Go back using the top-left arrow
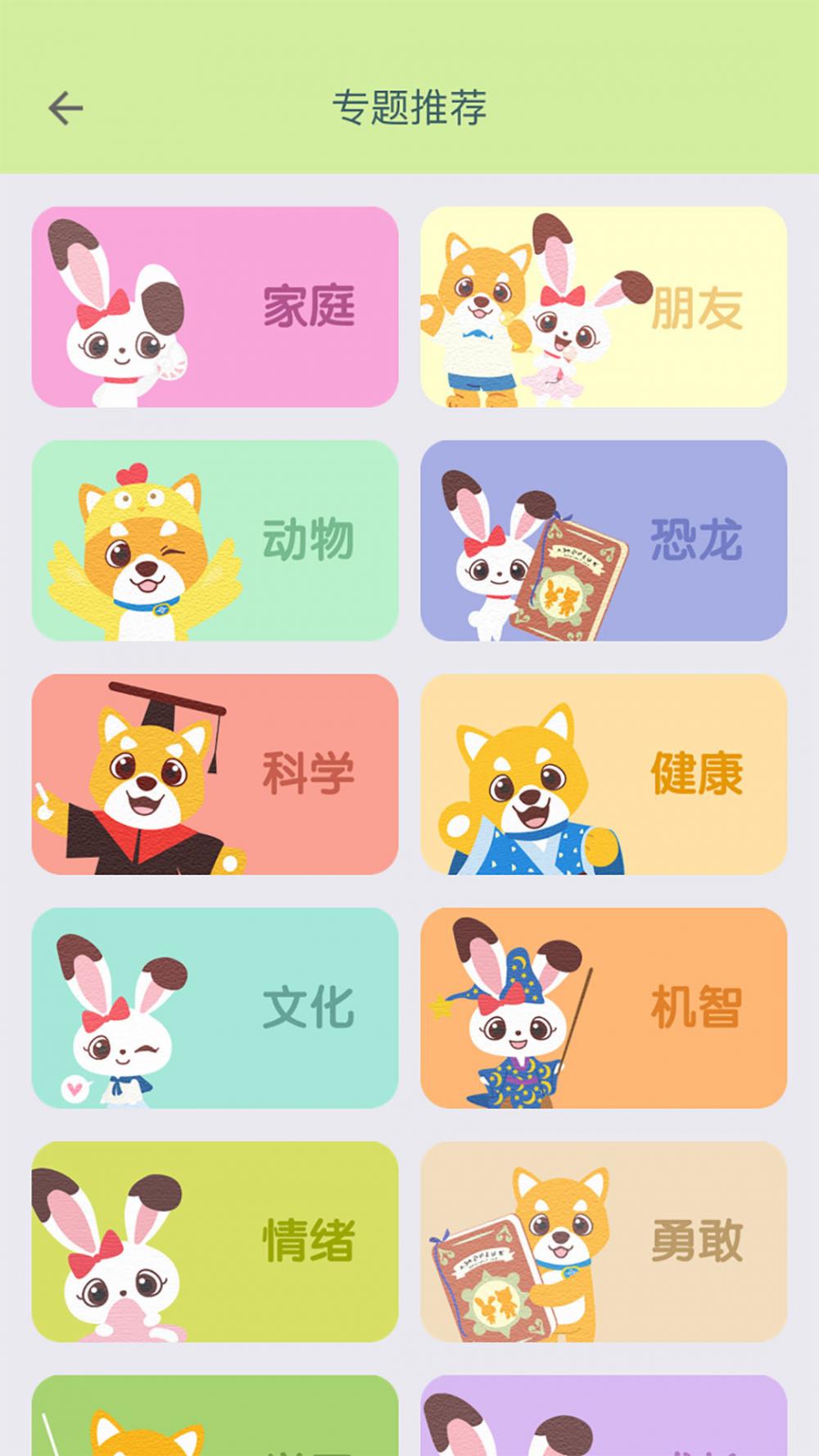Viewport: 819px width, 1456px height. [x=66, y=108]
